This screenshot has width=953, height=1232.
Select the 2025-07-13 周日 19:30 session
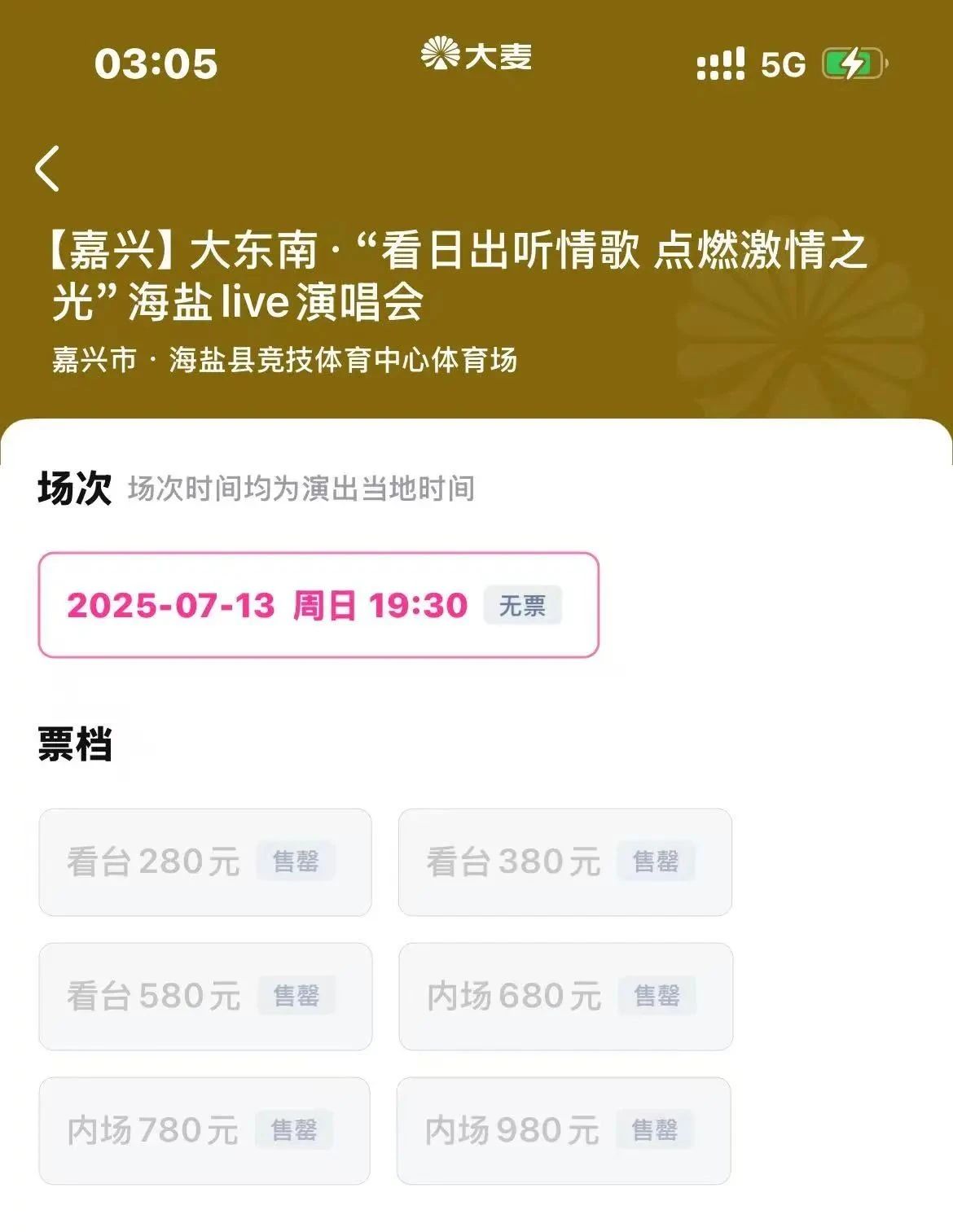pyautogui.click(x=318, y=605)
